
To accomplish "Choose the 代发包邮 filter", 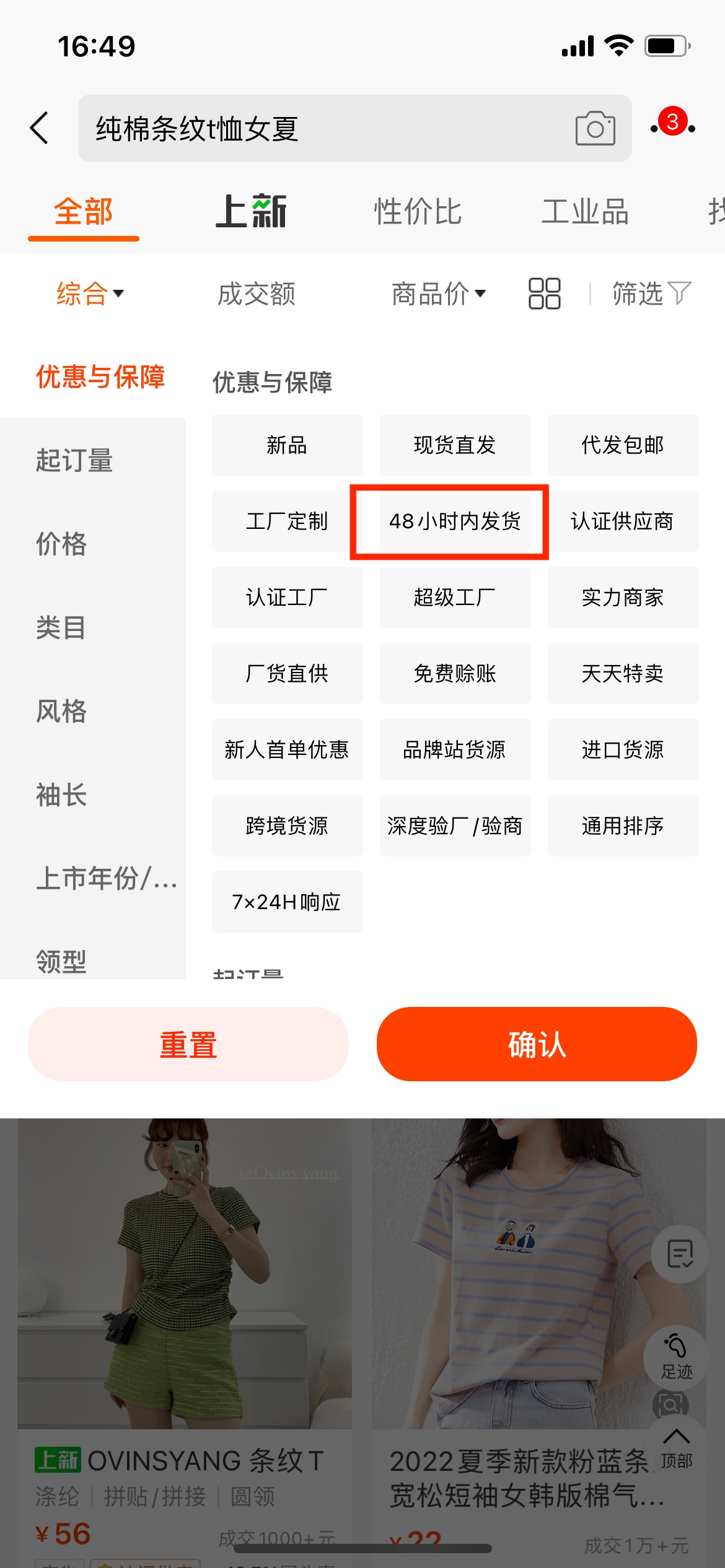I will (623, 445).
